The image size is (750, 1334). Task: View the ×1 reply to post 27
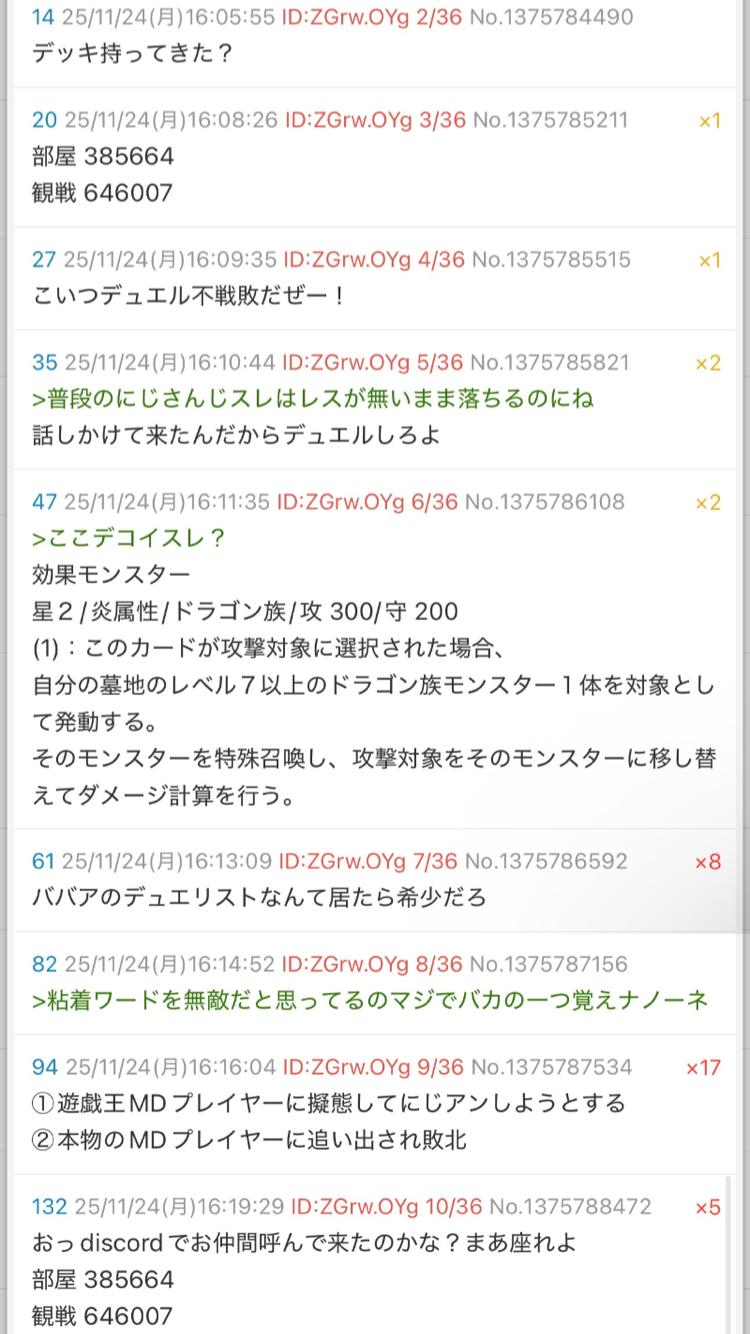(709, 260)
